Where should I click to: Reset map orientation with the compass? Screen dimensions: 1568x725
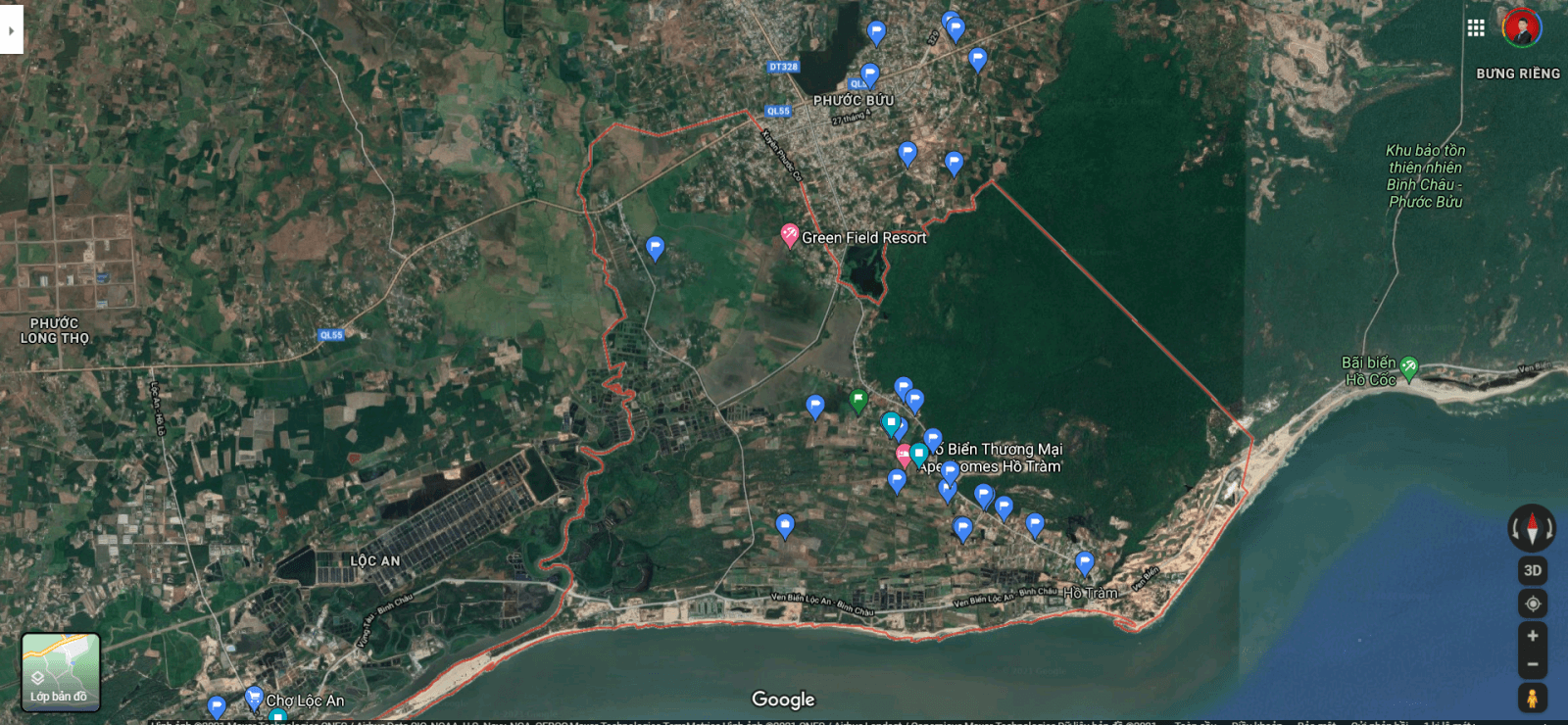pos(1532,528)
